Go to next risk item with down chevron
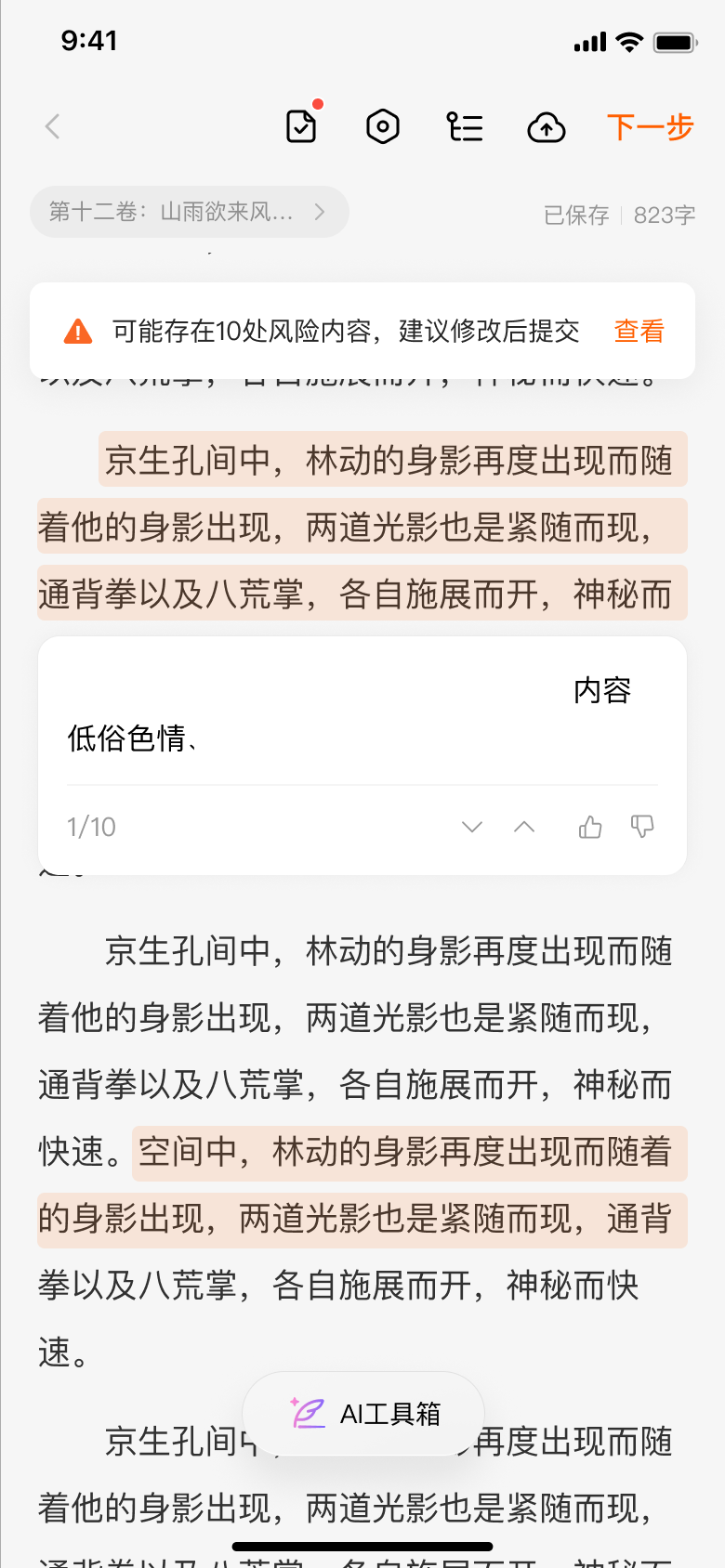 (x=472, y=827)
